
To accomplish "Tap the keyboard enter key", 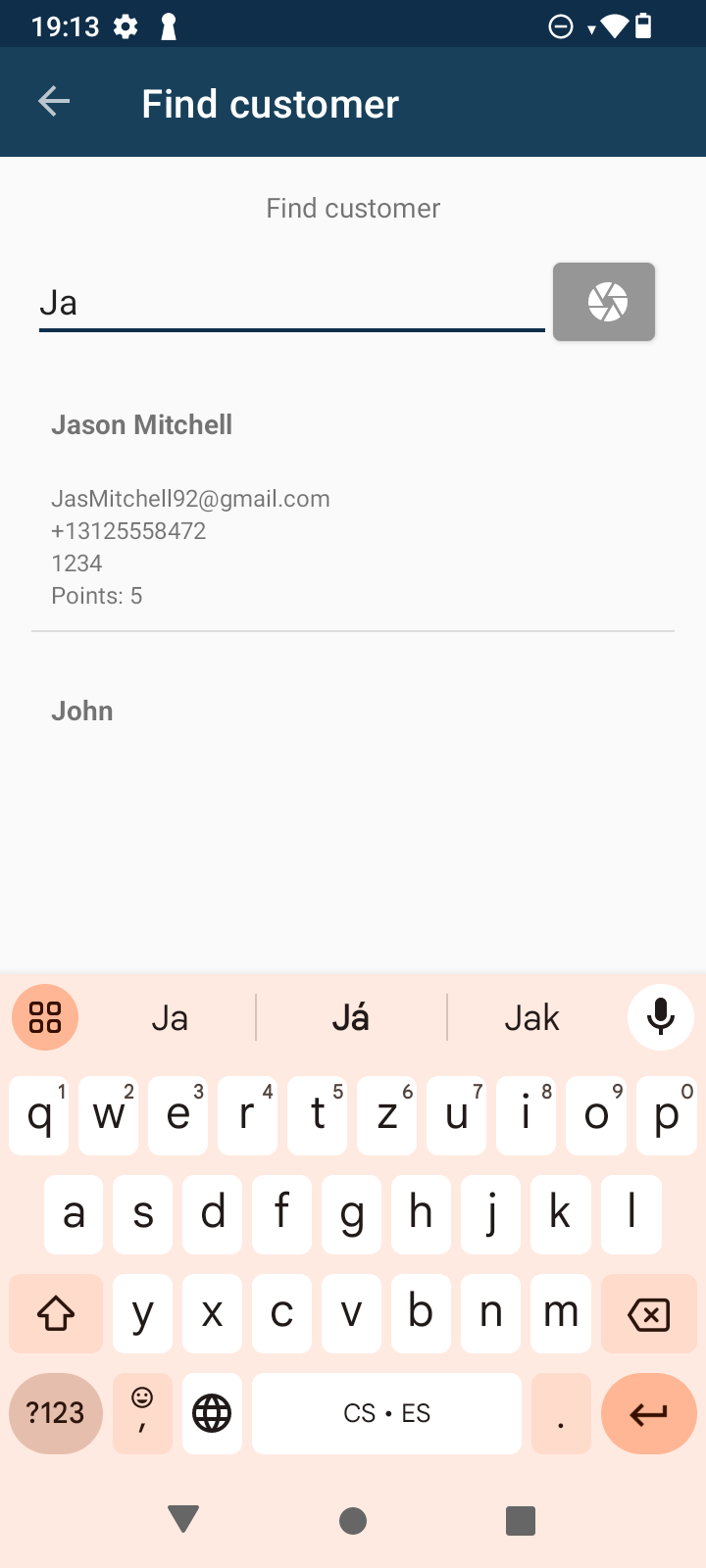I will 648,1413.
